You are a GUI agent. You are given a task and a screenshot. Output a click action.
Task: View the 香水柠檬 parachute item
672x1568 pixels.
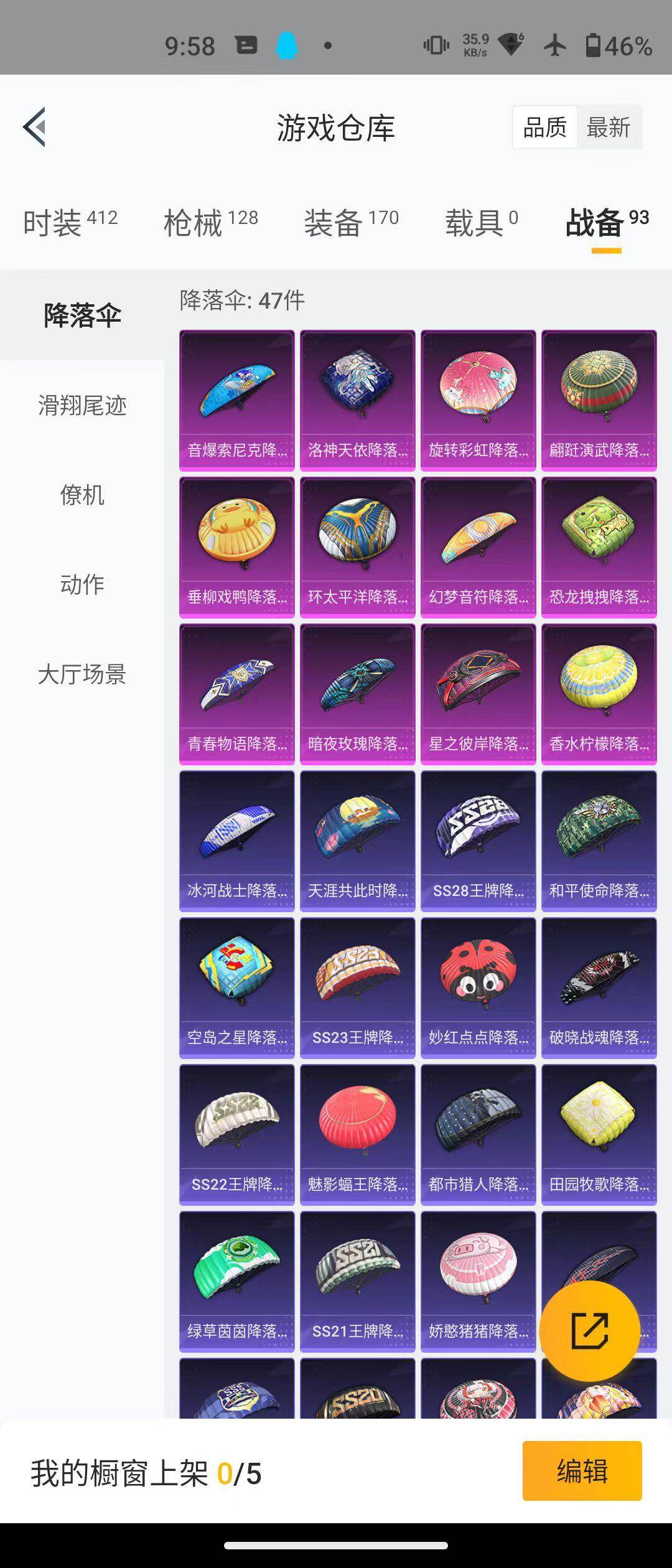(x=599, y=694)
